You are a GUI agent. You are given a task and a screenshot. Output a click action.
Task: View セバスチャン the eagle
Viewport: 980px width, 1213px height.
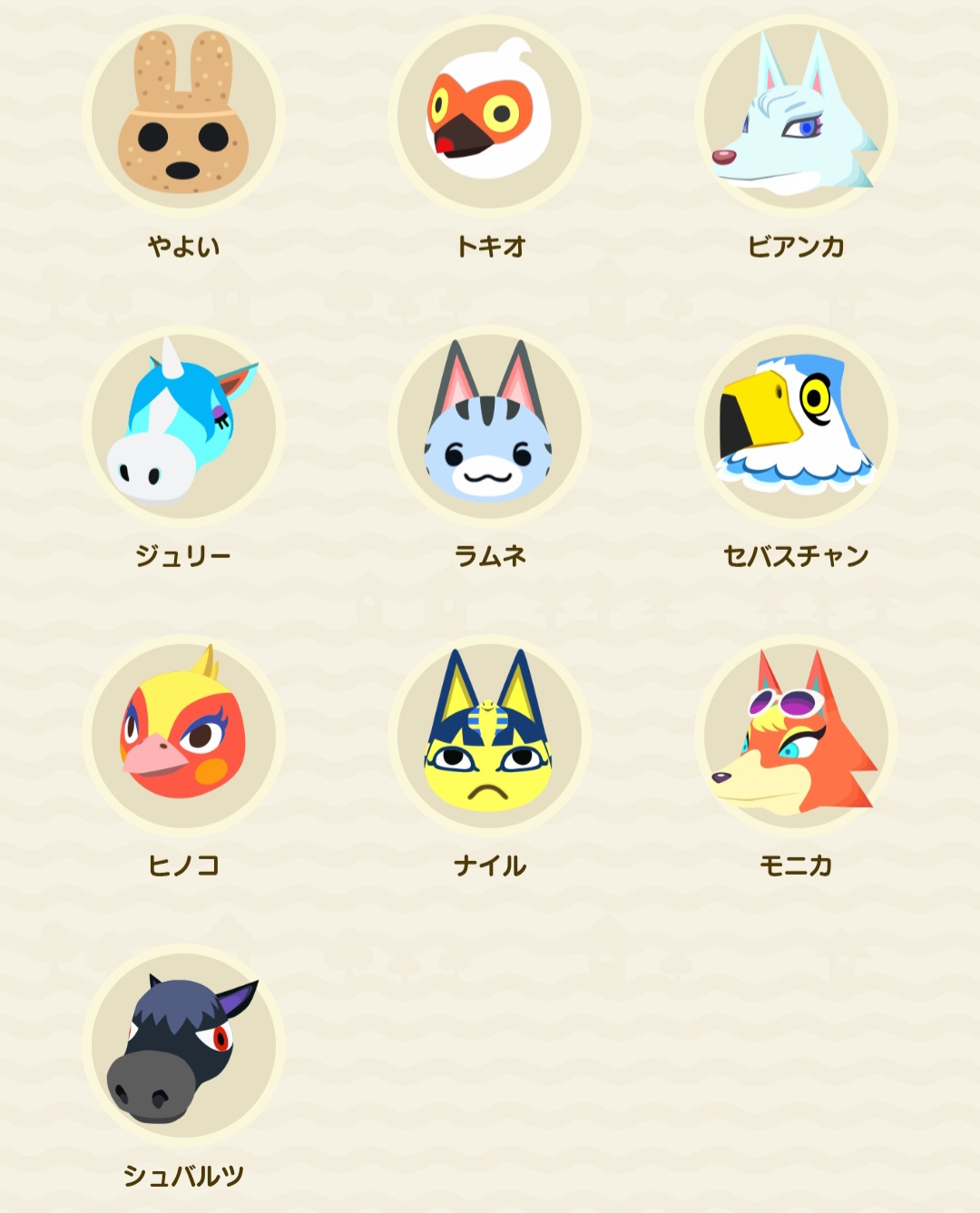point(796,426)
